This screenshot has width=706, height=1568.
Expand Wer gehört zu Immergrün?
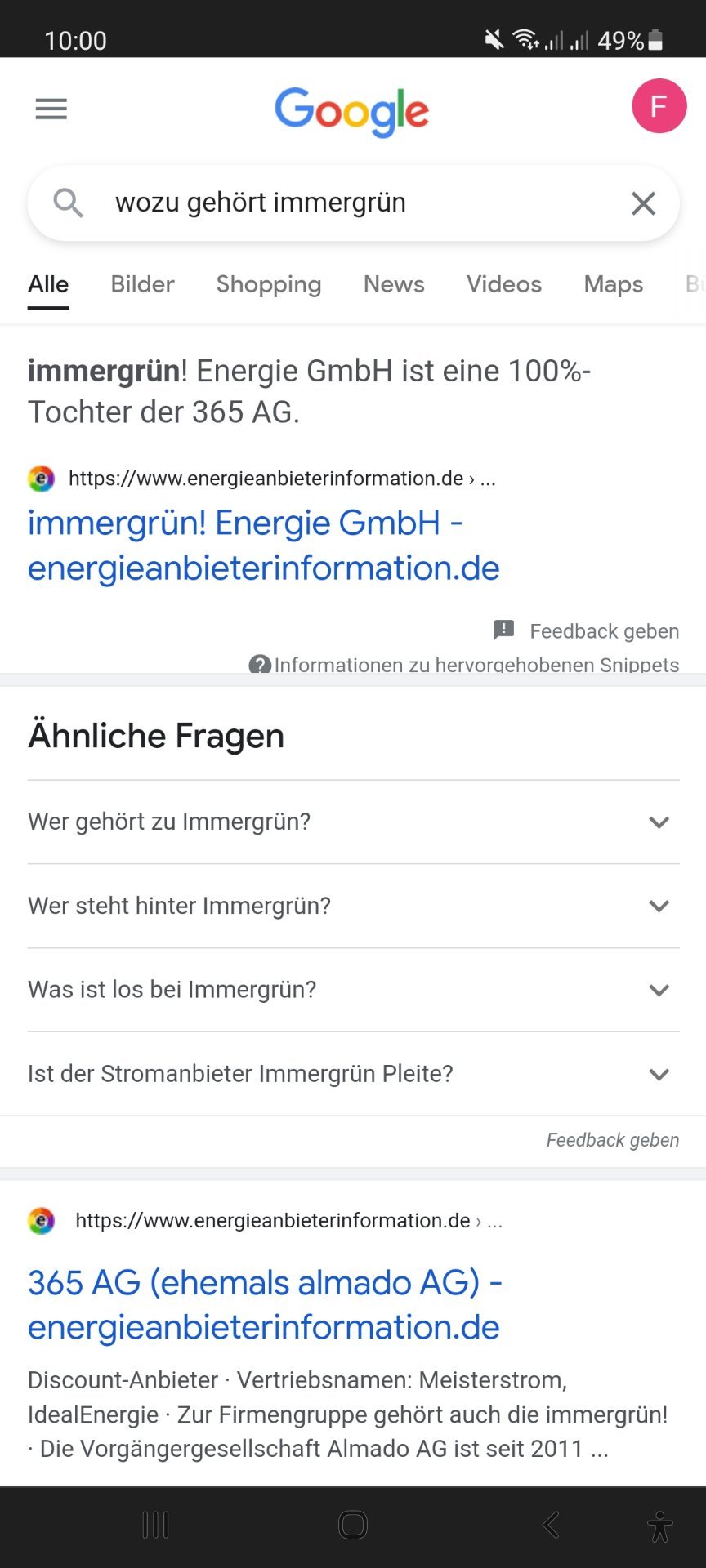(x=353, y=822)
